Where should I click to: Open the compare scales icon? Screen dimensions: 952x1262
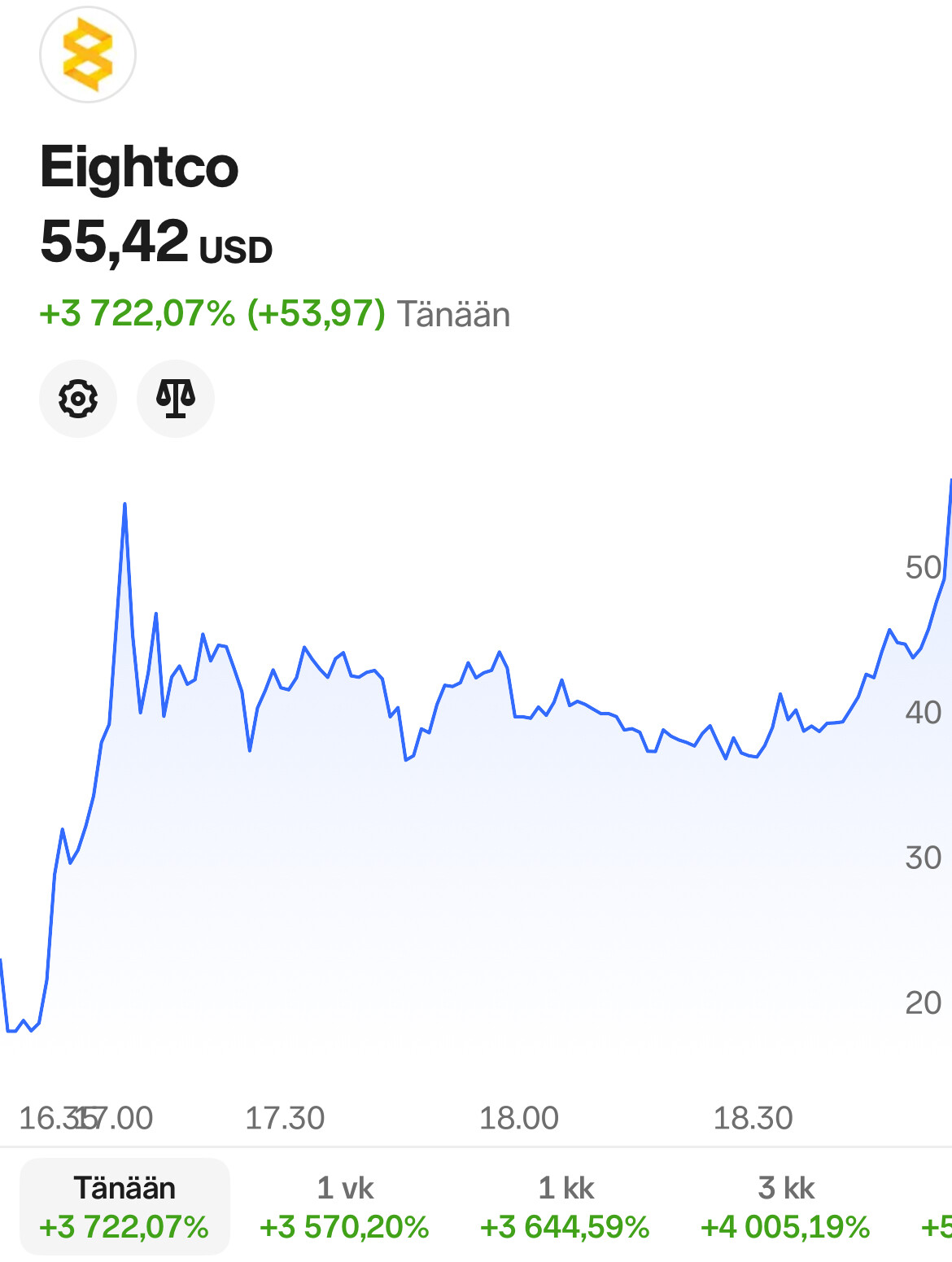click(176, 399)
